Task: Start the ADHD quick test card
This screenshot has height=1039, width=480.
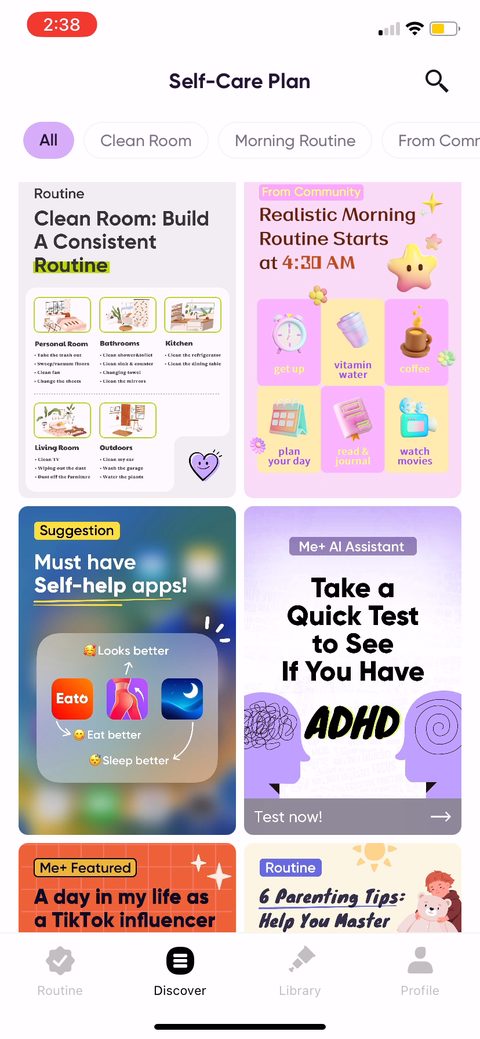Action: pos(353,670)
